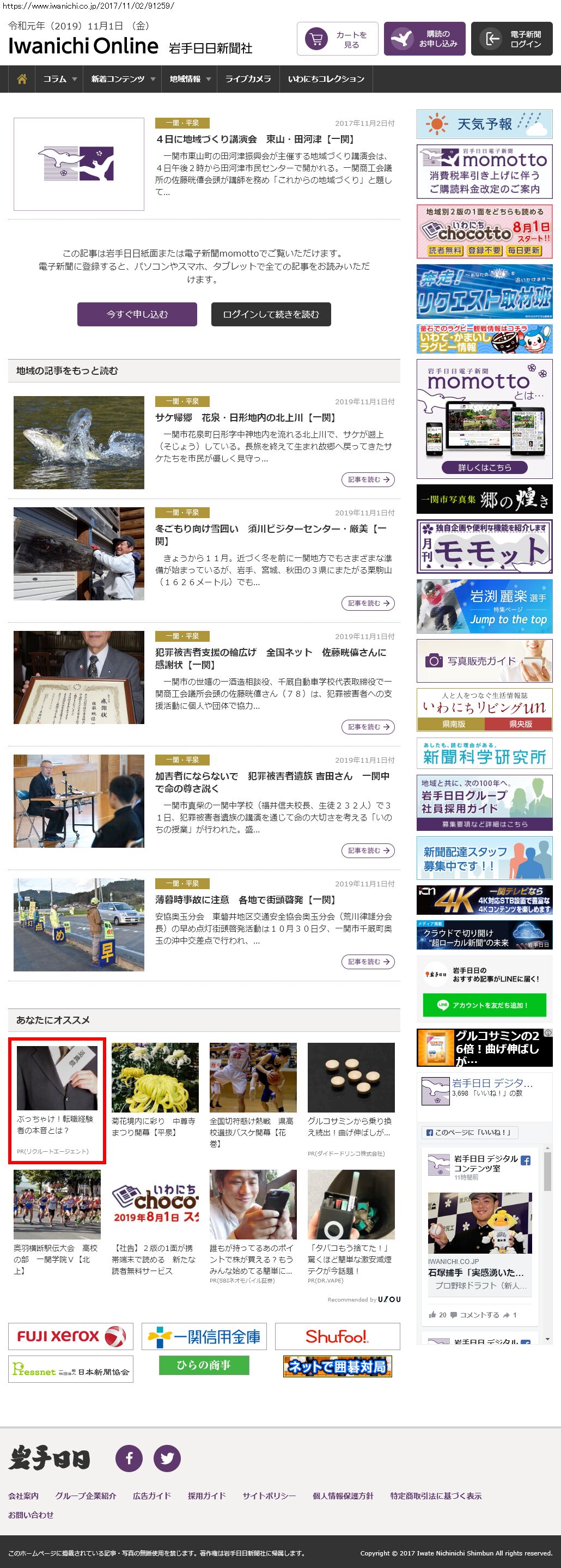Visit the Twitter page from footer
The image size is (561, 1568).
(x=167, y=1458)
